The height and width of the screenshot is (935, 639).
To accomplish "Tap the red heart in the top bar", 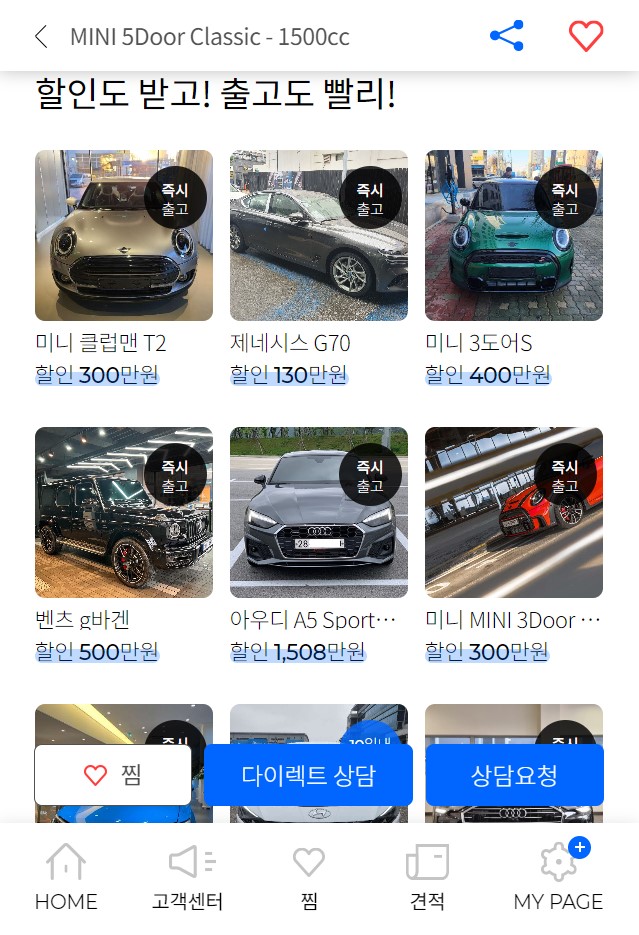I will point(586,37).
